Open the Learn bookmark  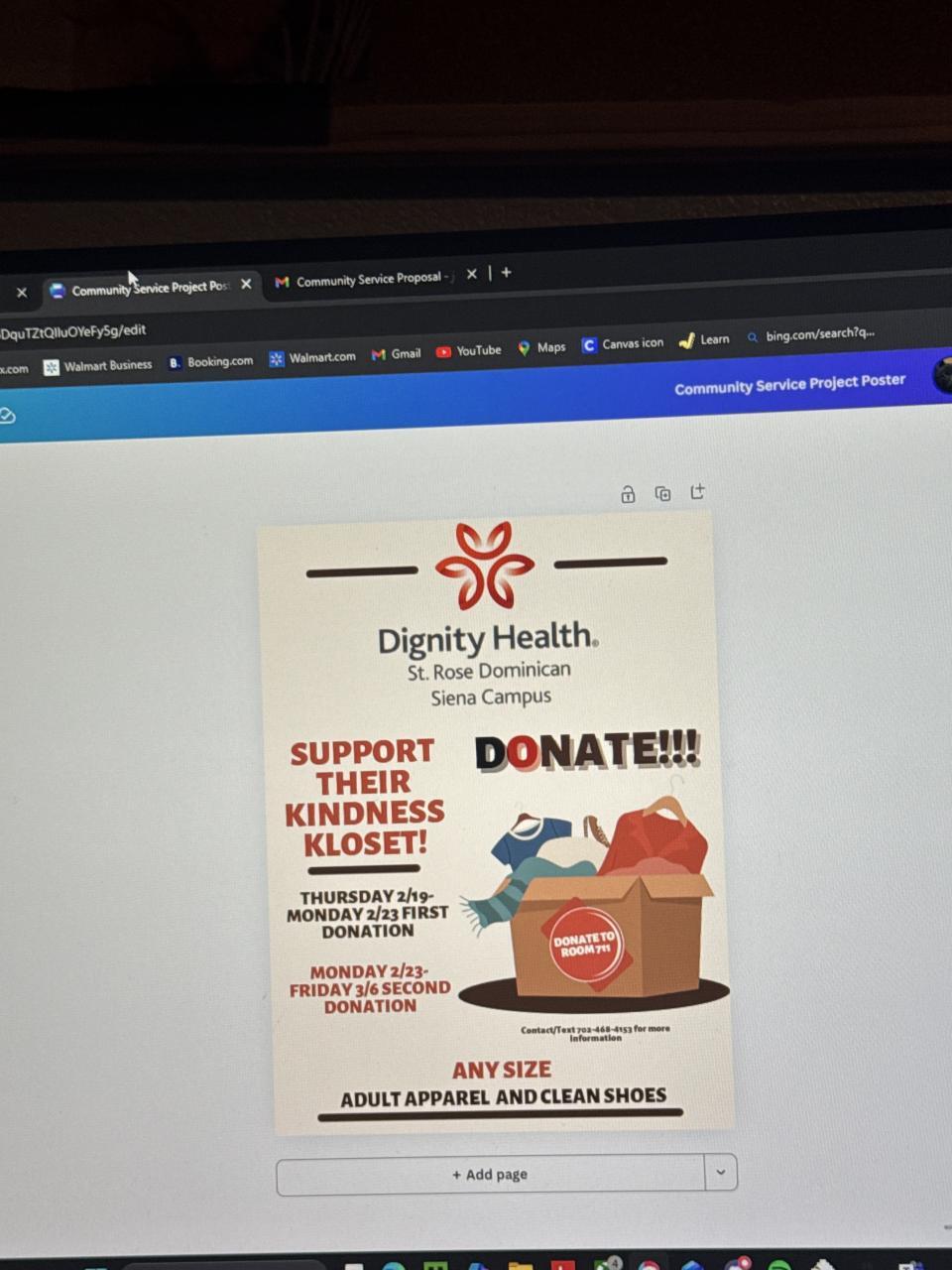[704, 340]
